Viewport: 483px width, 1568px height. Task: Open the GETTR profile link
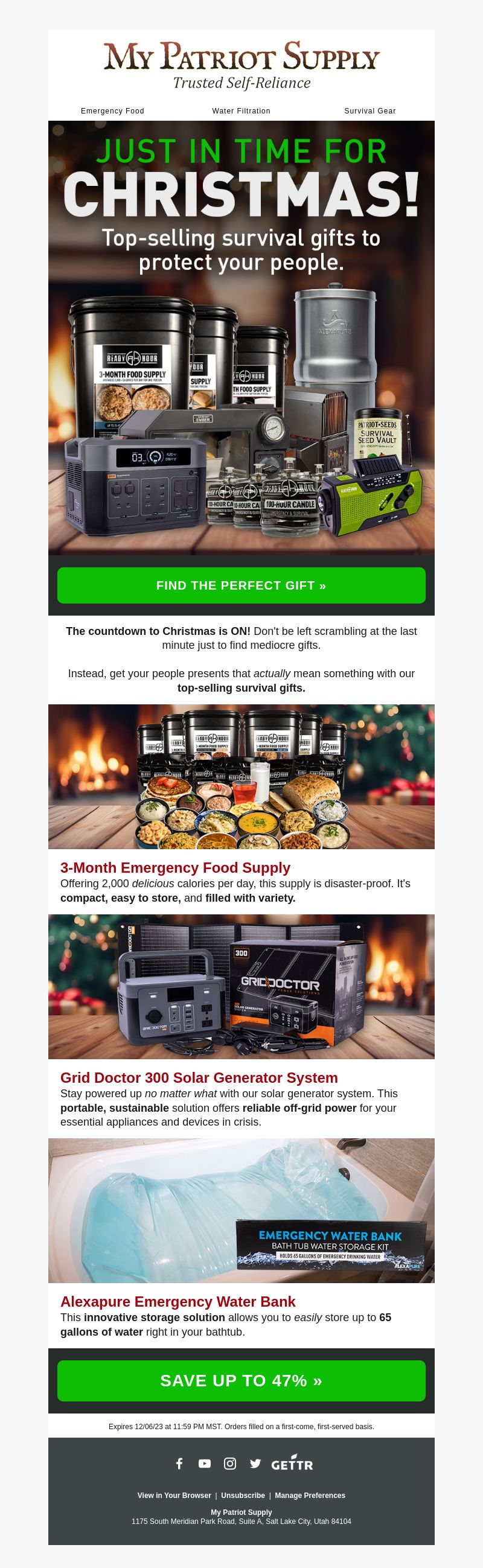coord(292,1464)
